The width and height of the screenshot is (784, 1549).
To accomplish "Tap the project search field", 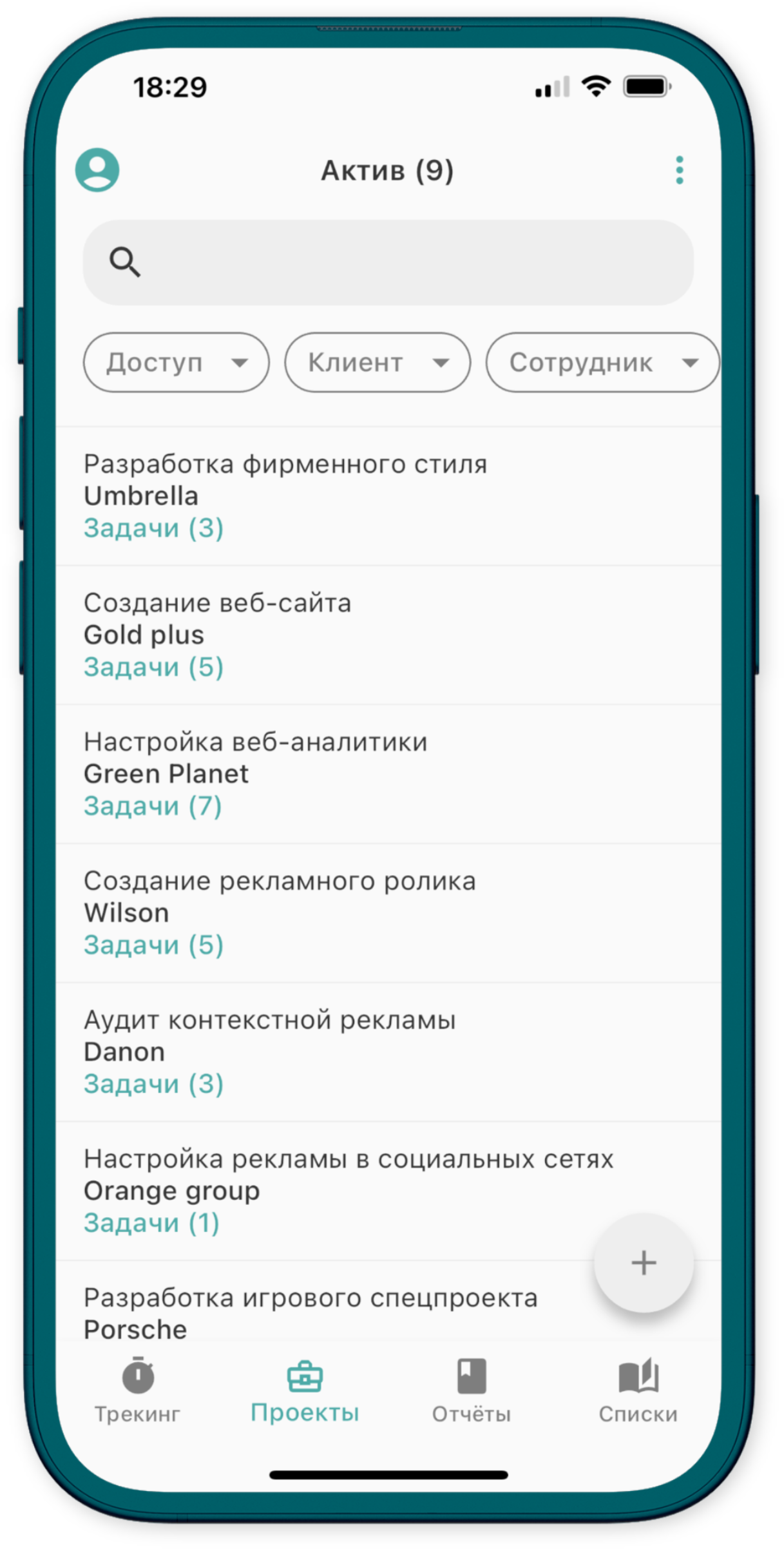I will pos(388,262).
